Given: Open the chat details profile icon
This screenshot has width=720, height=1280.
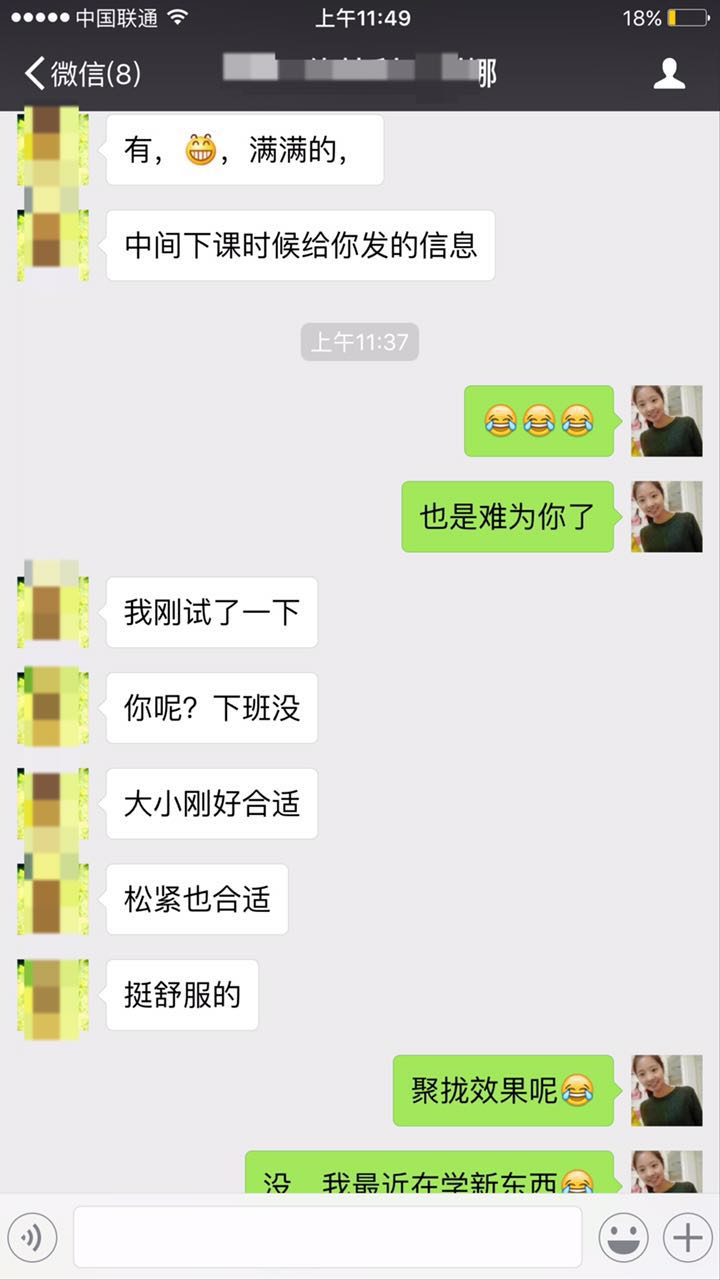Looking at the screenshot, I should pos(669,74).
